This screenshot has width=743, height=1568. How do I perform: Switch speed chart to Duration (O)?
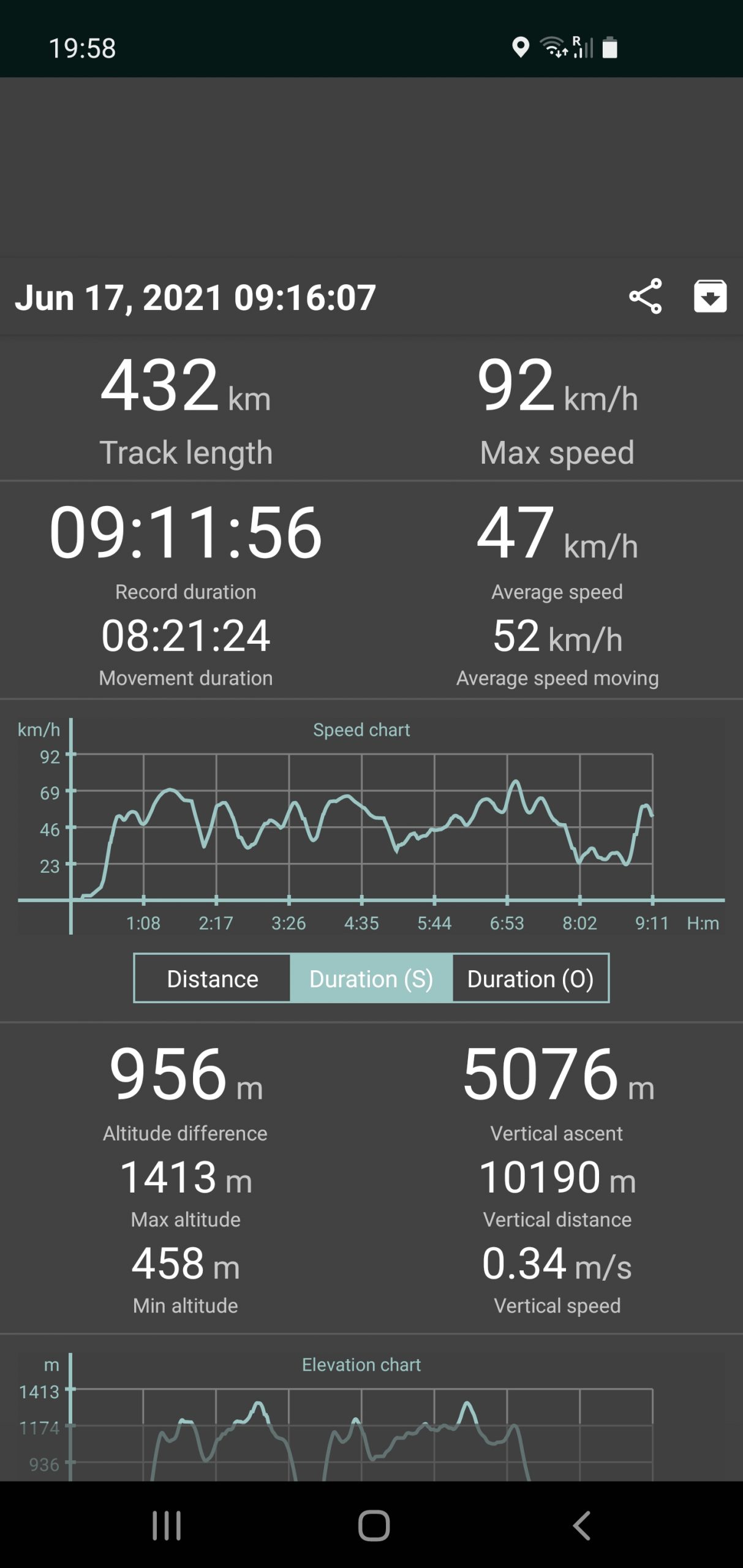coord(530,978)
